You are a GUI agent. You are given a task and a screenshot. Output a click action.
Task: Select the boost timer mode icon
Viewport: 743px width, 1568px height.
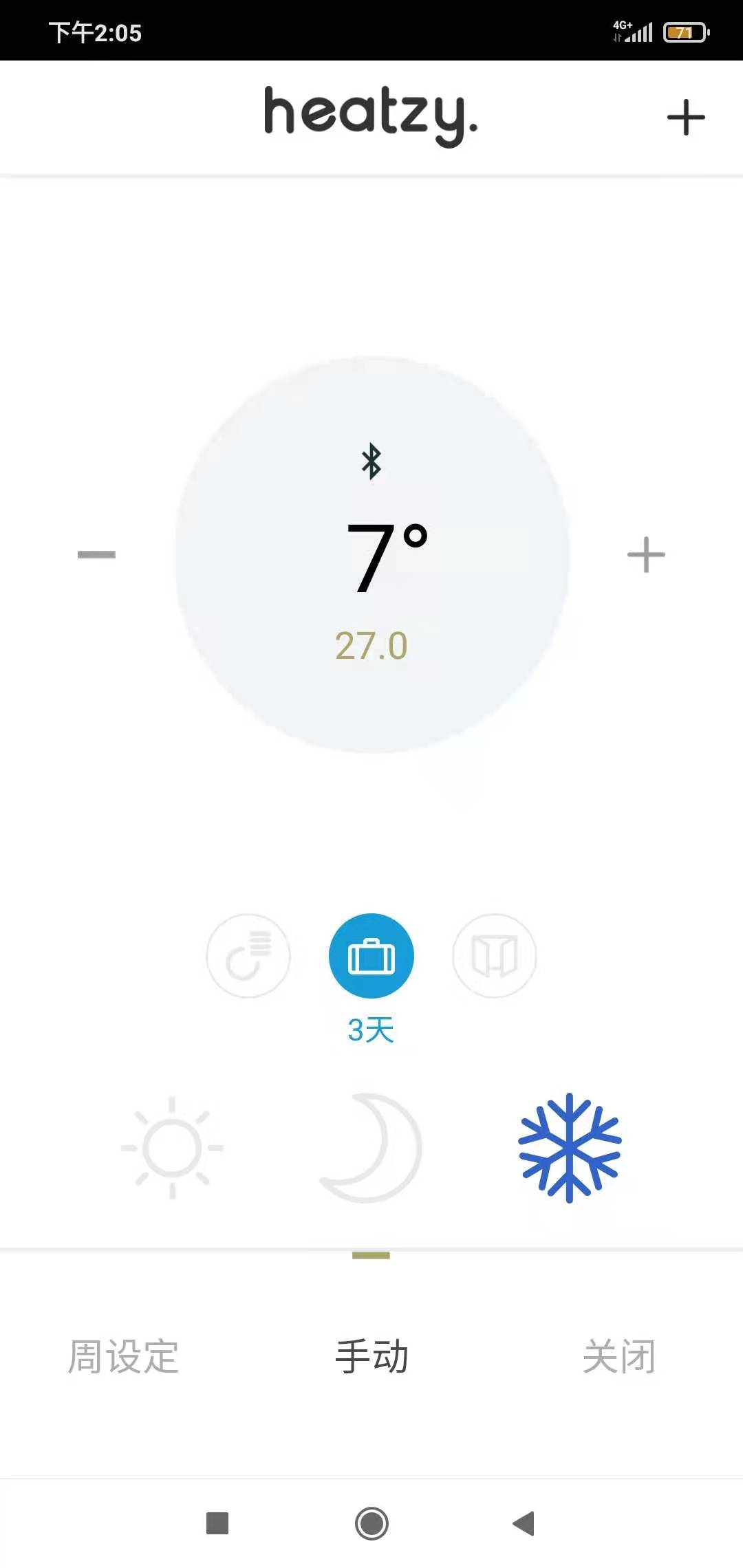click(x=248, y=956)
